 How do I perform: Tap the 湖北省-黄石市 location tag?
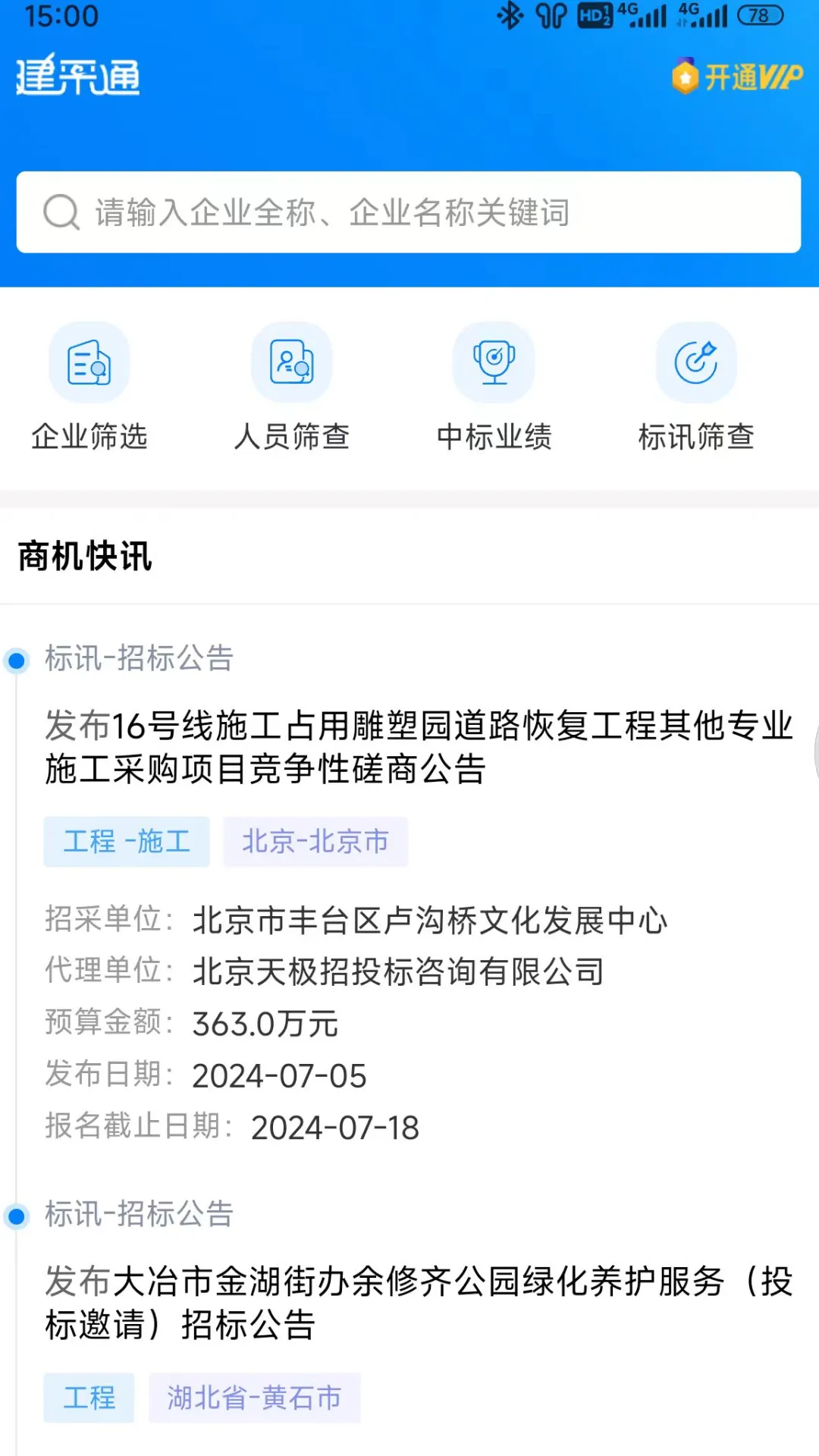pyautogui.click(x=255, y=1398)
